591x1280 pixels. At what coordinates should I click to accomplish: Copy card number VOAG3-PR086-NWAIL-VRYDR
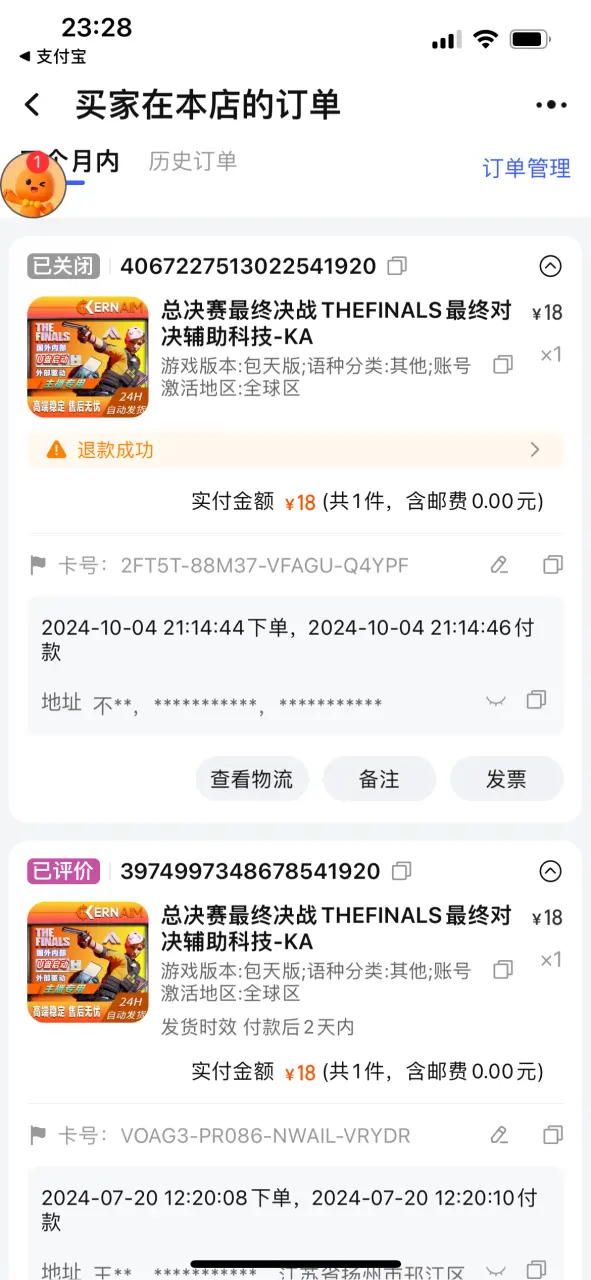[x=552, y=1135]
